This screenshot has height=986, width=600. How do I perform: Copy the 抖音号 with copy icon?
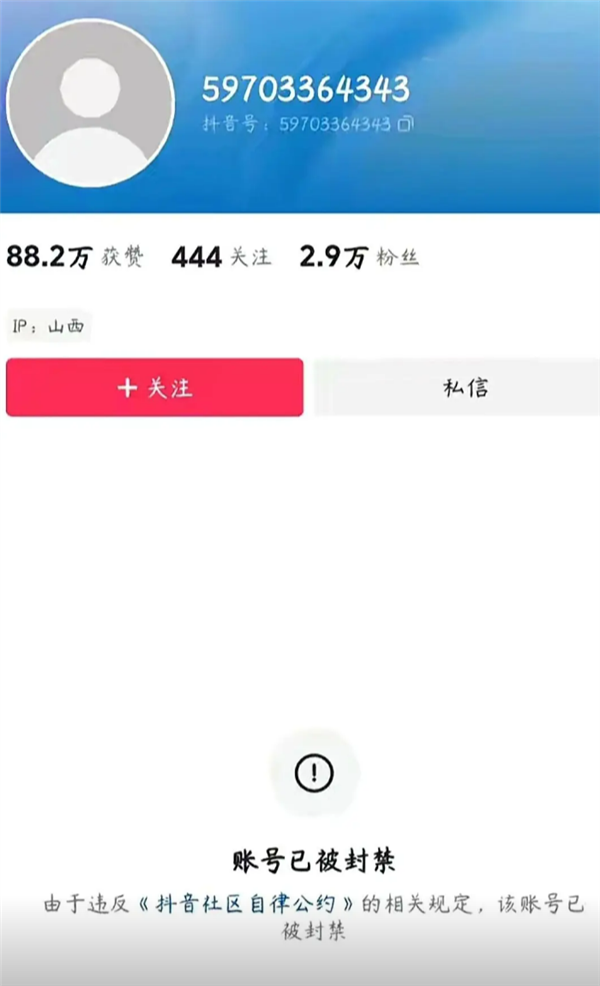[x=406, y=125]
